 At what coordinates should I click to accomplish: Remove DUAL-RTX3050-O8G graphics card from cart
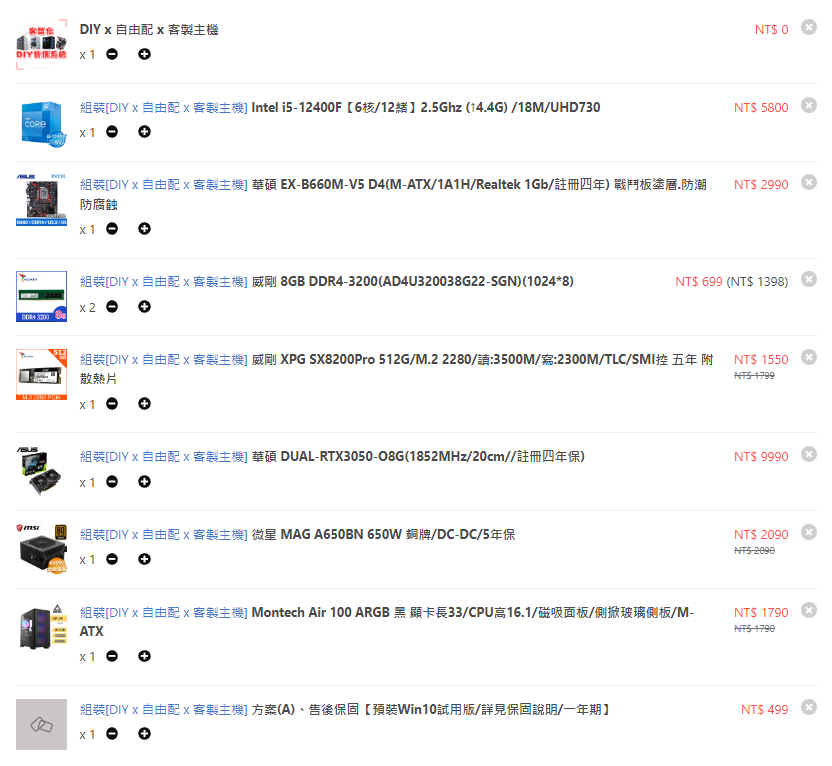point(809,455)
